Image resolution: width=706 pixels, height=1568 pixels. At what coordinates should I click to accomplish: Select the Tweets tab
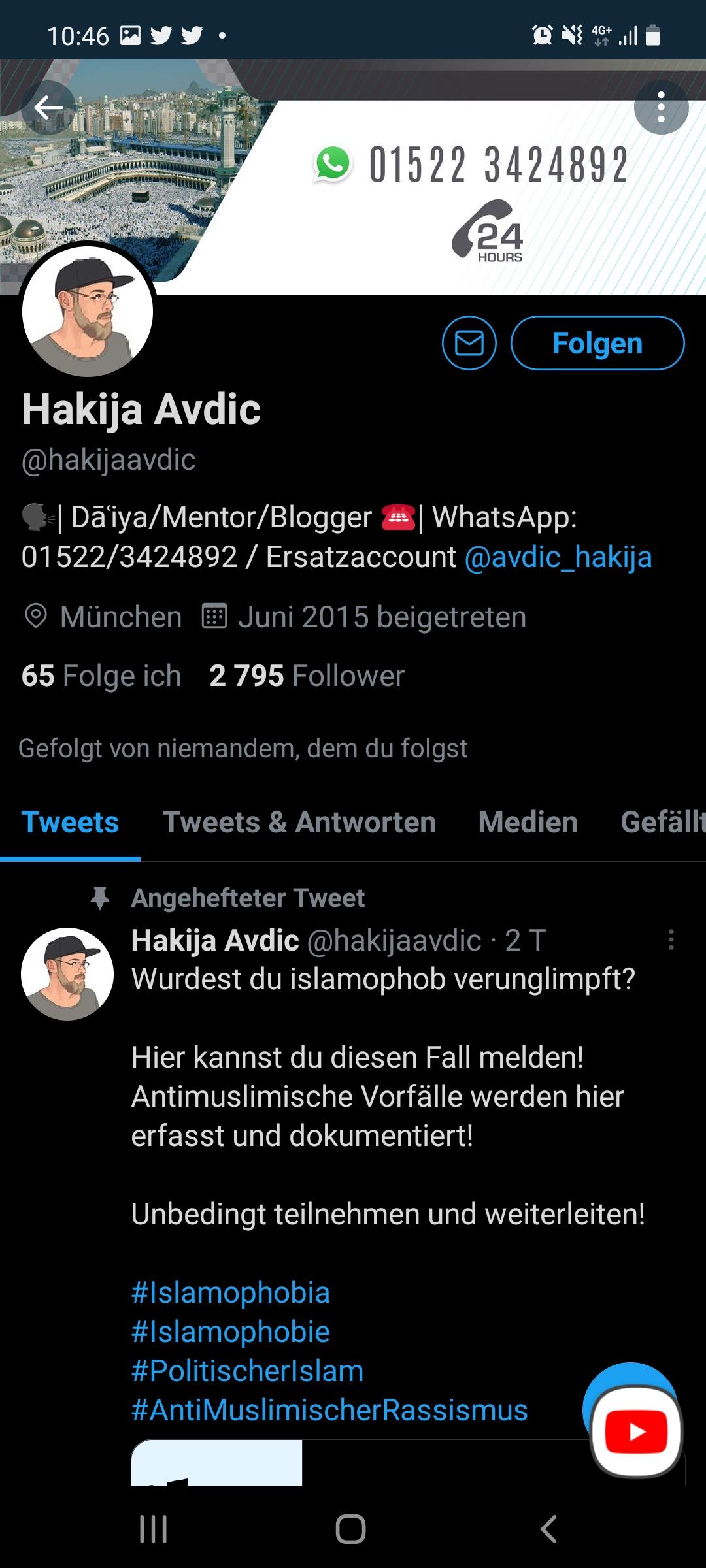tap(70, 822)
